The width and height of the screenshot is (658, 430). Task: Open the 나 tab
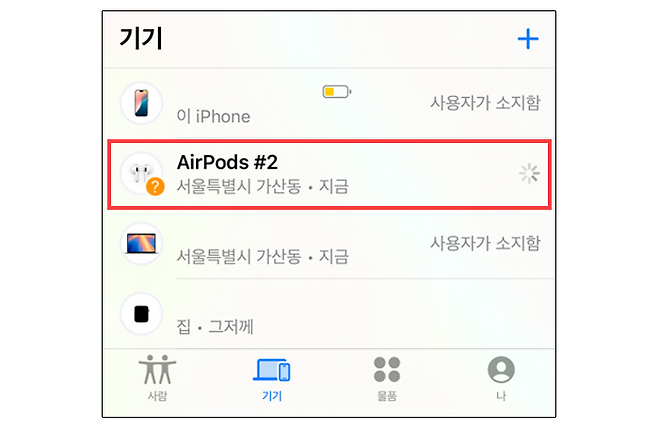(500, 379)
